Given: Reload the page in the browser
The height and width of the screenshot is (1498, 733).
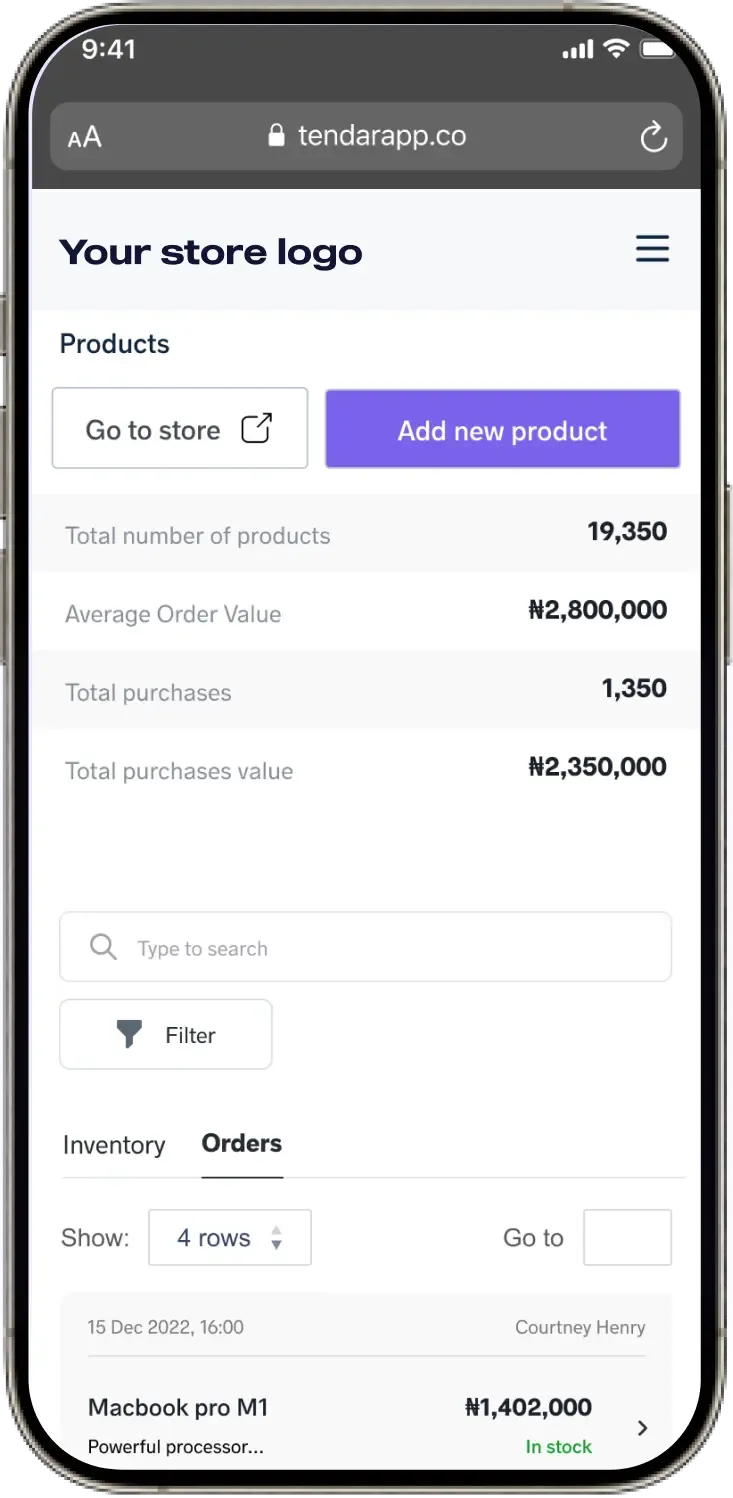Looking at the screenshot, I should [x=653, y=137].
